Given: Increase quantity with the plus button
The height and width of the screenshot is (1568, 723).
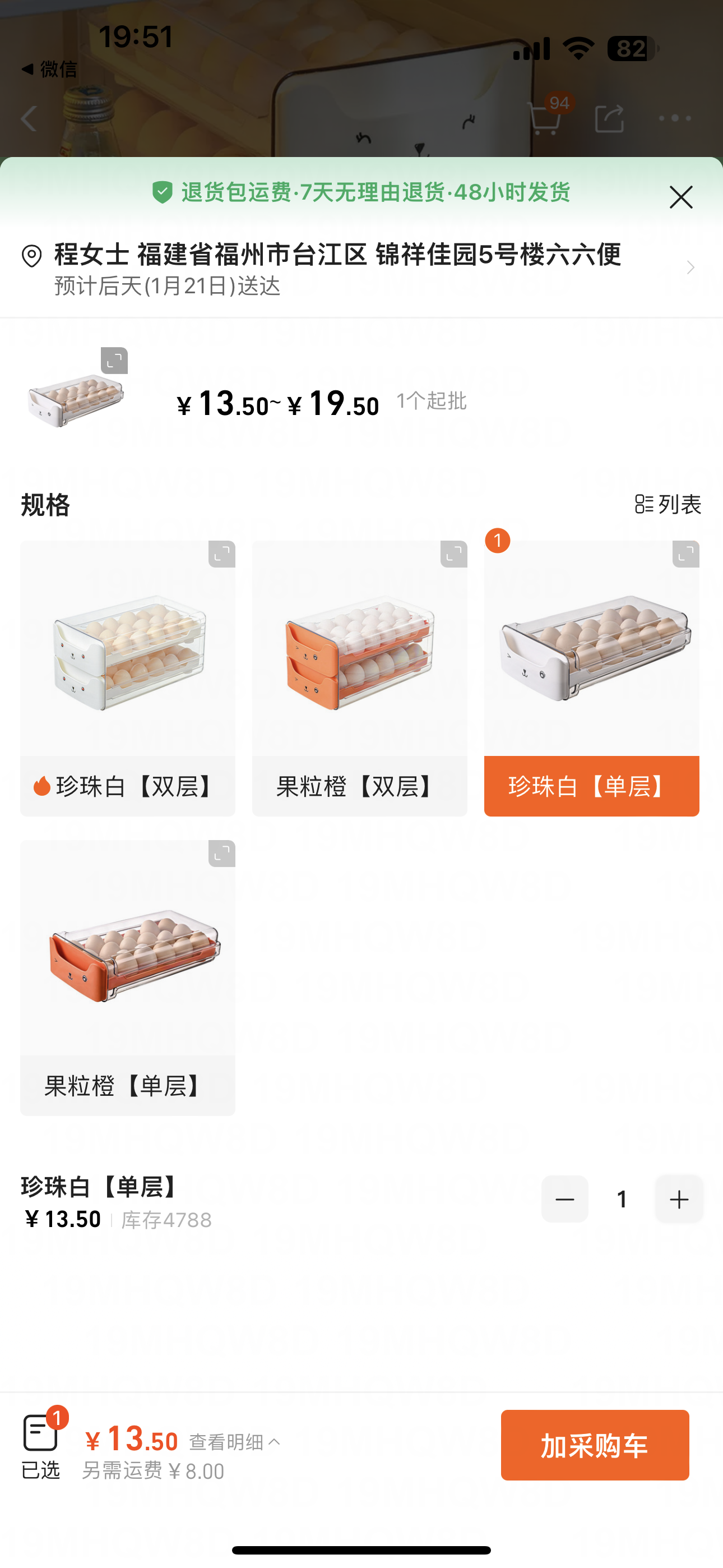Looking at the screenshot, I should click(x=679, y=1199).
